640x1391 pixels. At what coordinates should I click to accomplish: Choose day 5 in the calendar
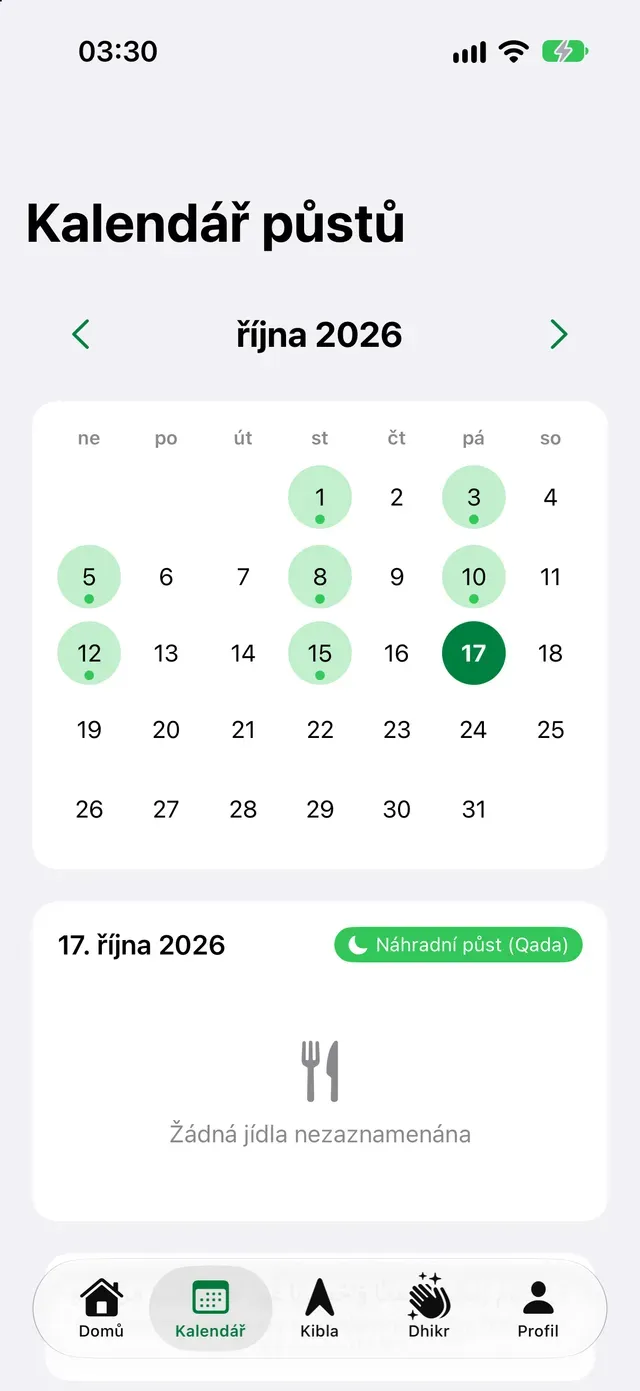coord(89,576)
